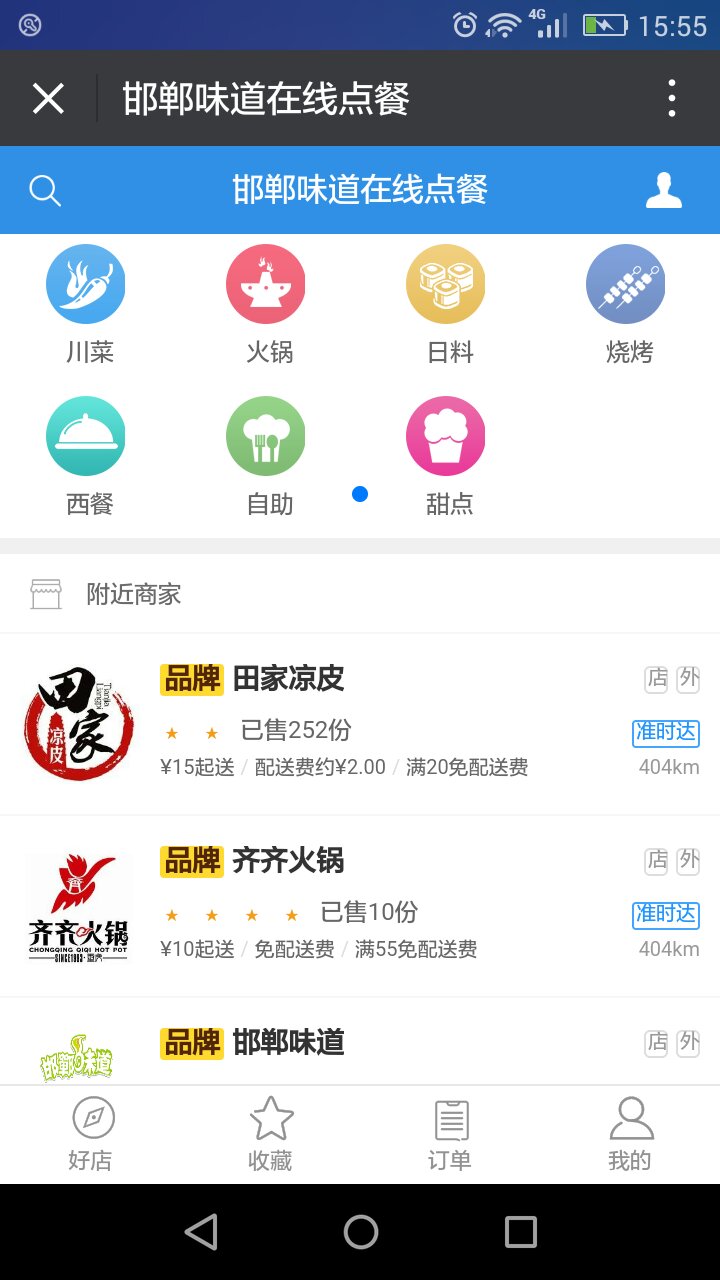720x1280 pixels.
Task: Go to the system home screen
Action: tap(360, 1232)
